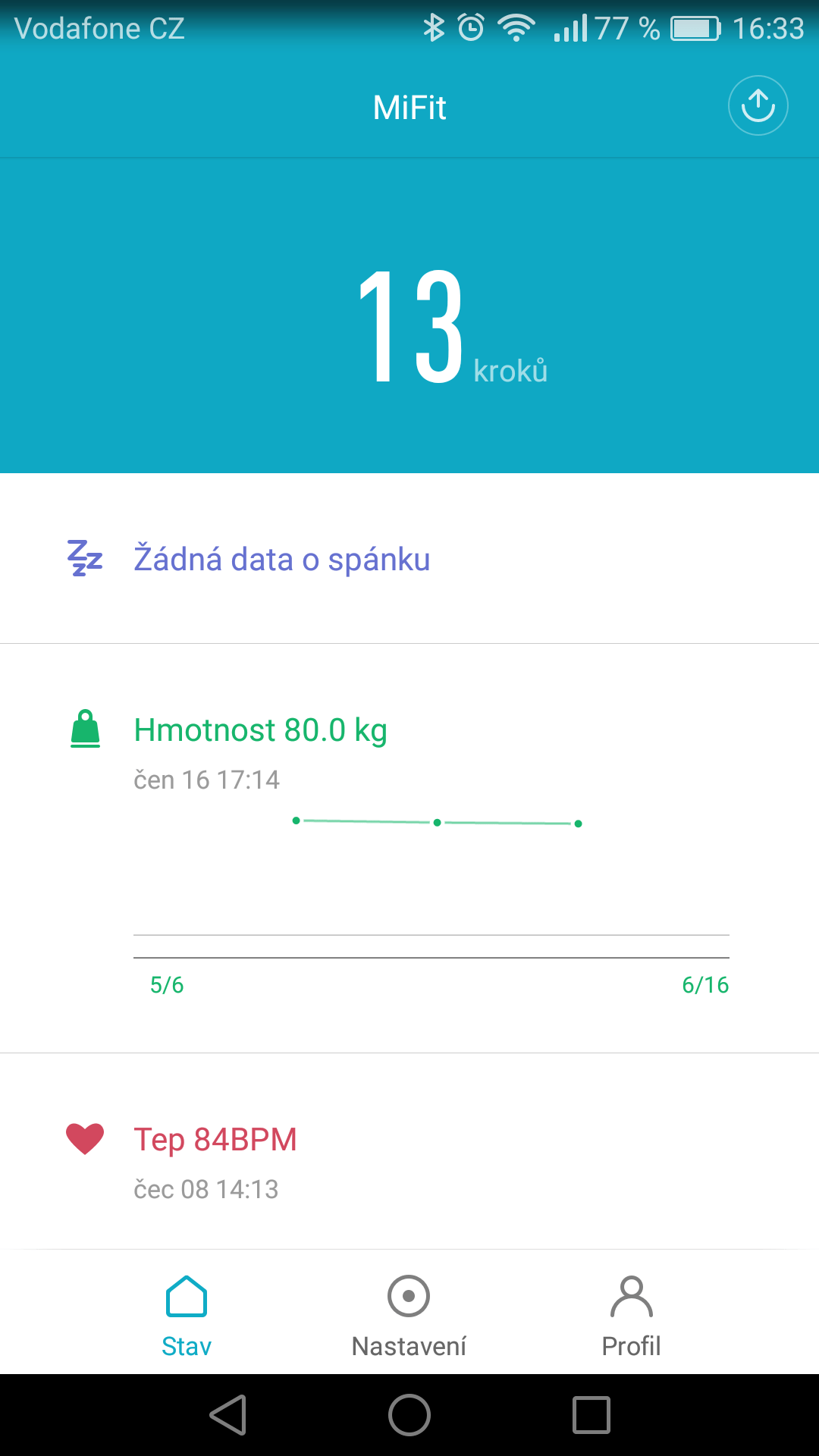Image resolution: width=819 pixels, height=1456 pixels.
Task: Tap the system back button
Action: (x=228, y=1415)
